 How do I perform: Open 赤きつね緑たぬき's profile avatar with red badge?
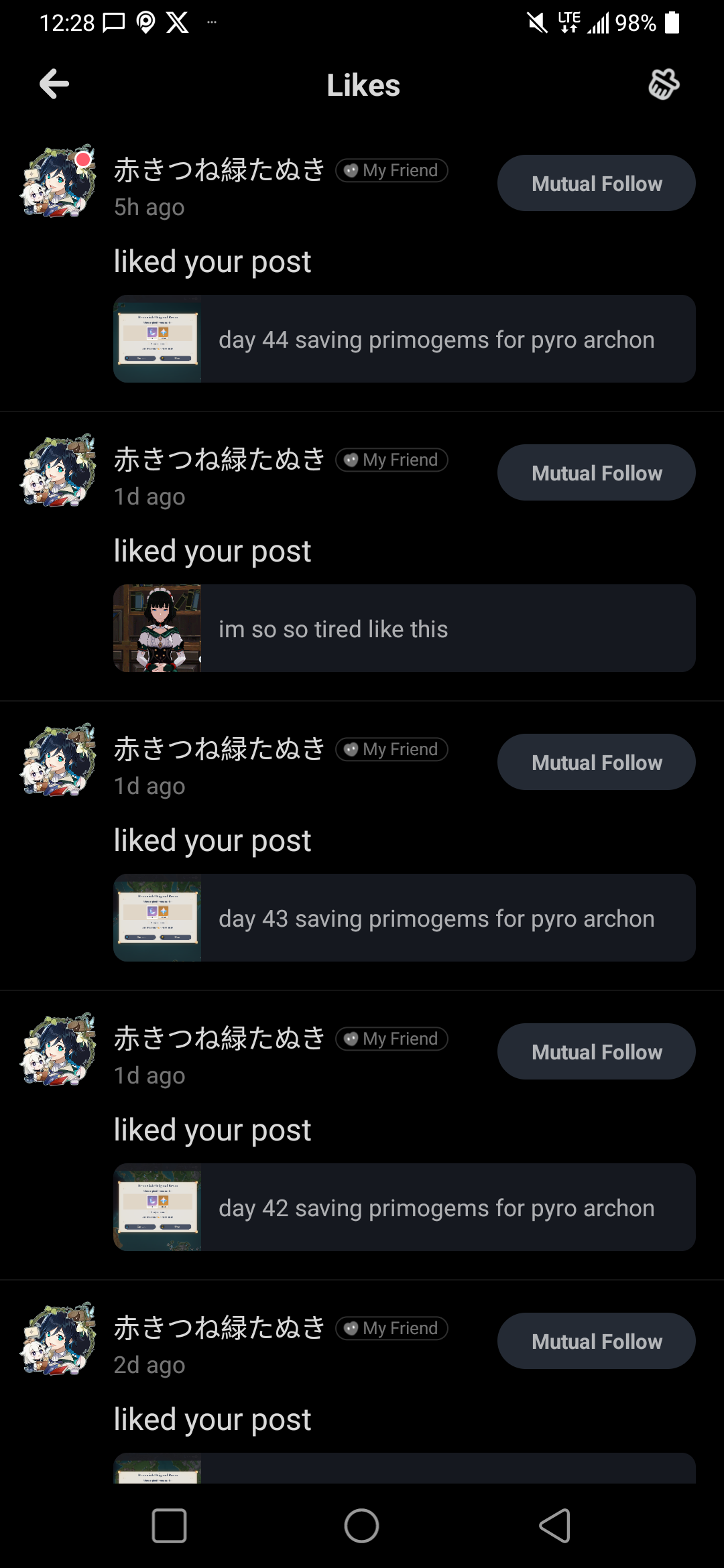click(x=58, y=182)
